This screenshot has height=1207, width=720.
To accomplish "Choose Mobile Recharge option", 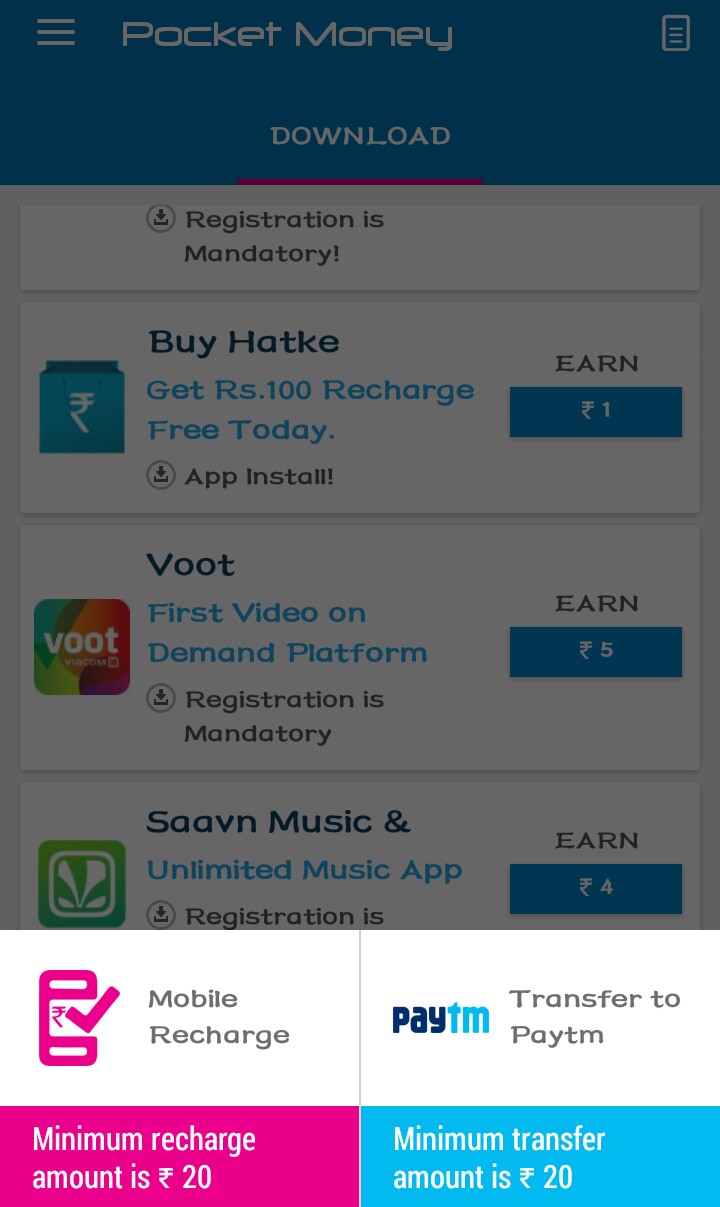I will [x=180, y=1018].
